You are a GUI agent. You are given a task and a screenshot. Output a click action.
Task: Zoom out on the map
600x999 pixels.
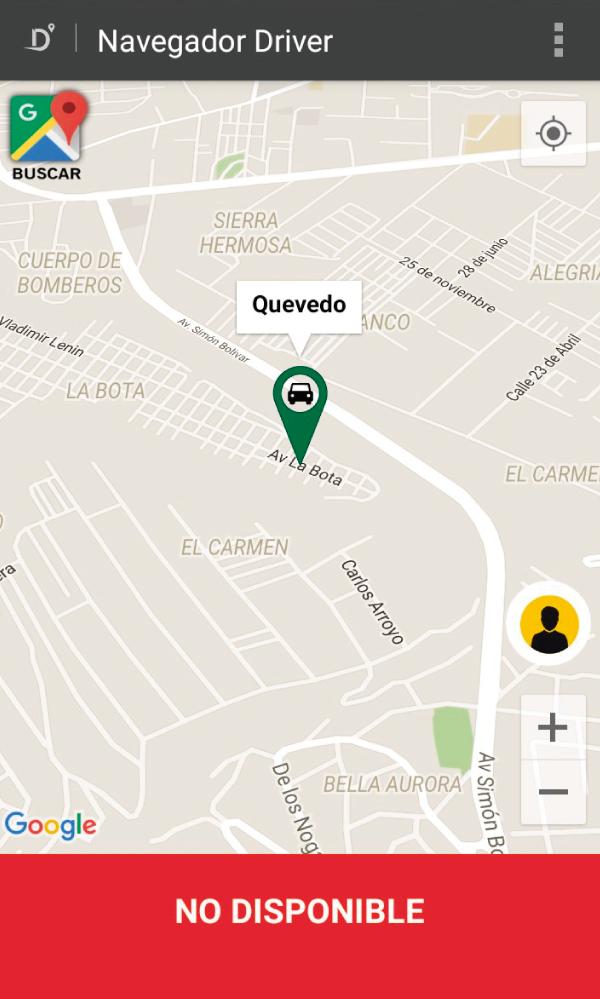pos(553,792)
